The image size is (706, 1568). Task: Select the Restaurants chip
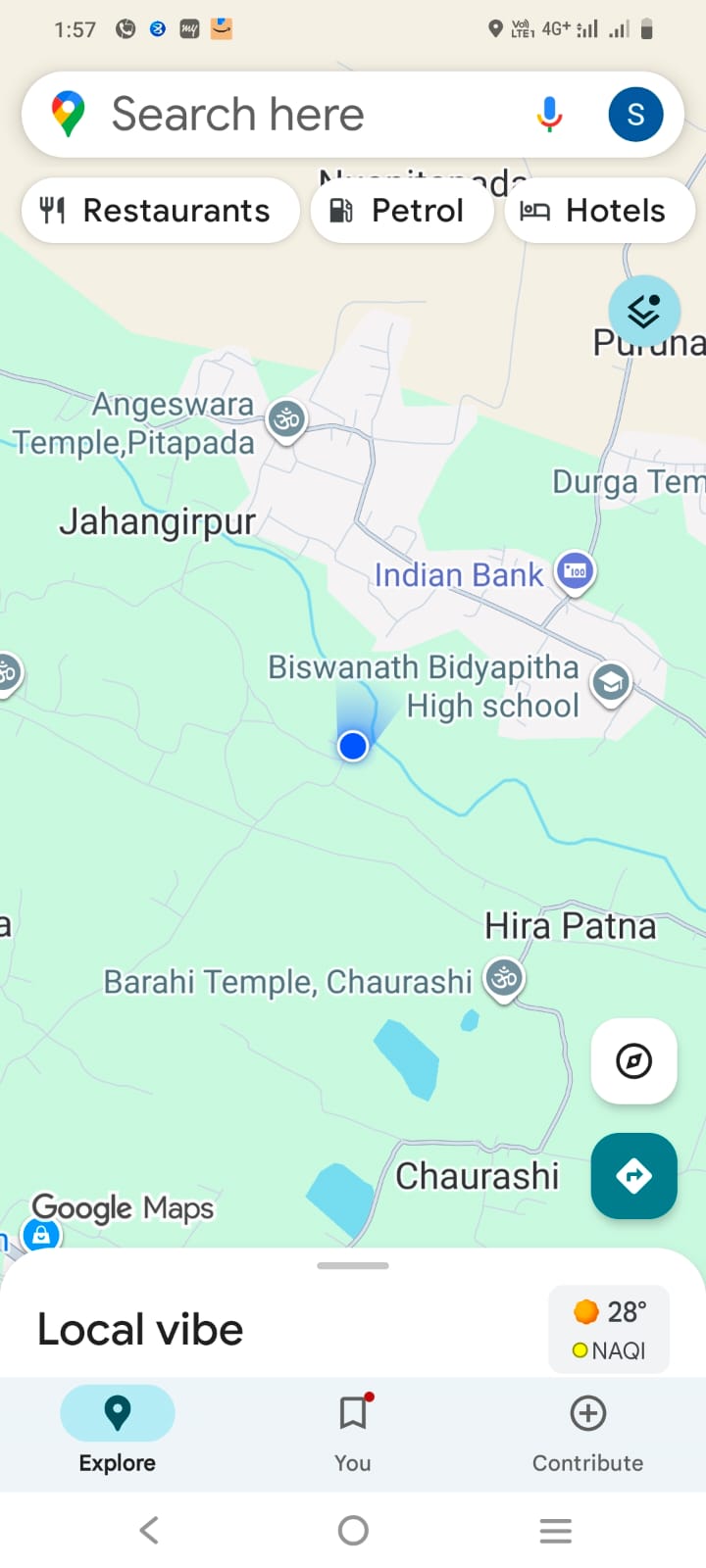click(x=160, y=211)
